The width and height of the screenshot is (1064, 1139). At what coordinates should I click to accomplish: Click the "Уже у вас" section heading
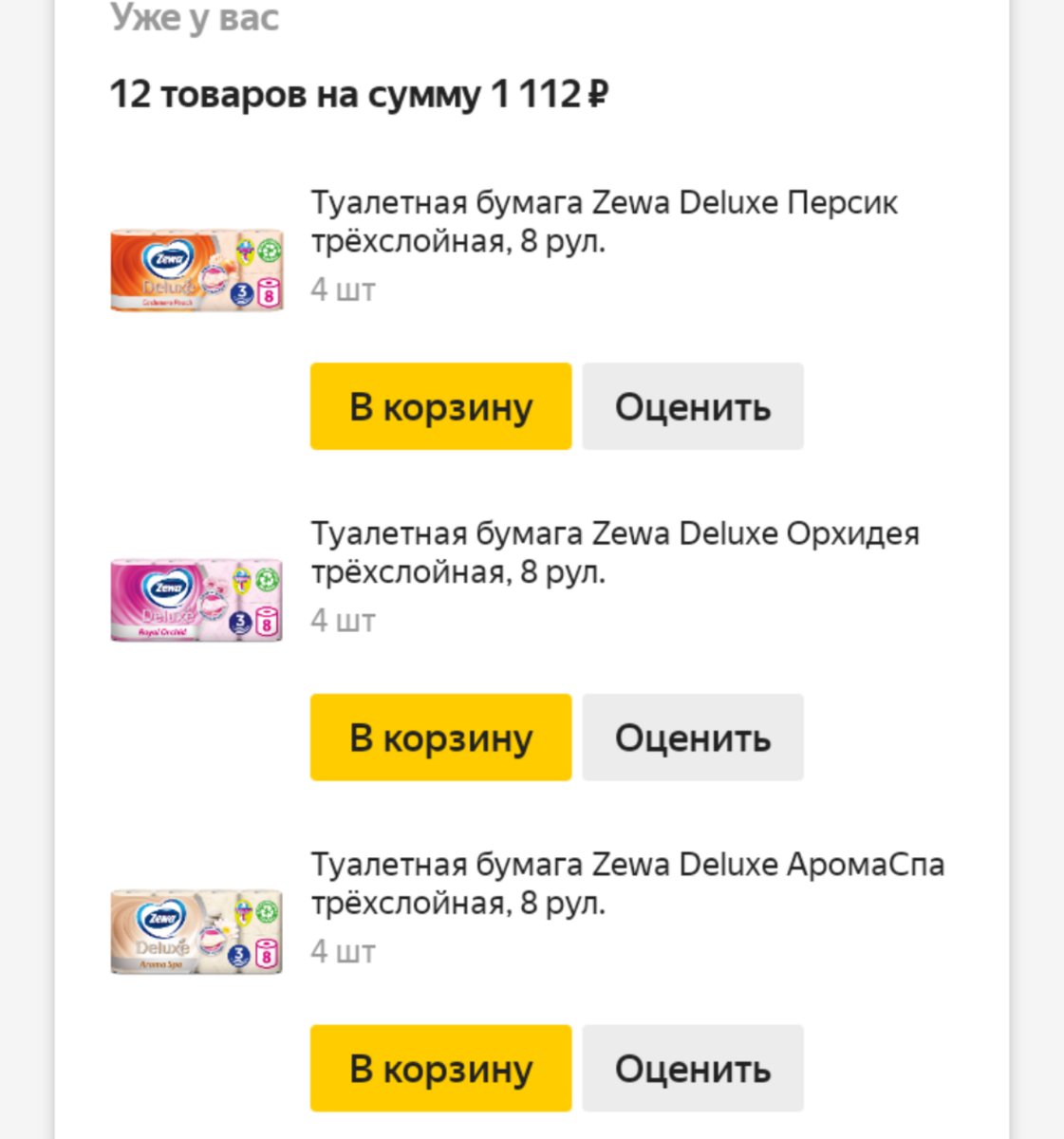point(194,15)
